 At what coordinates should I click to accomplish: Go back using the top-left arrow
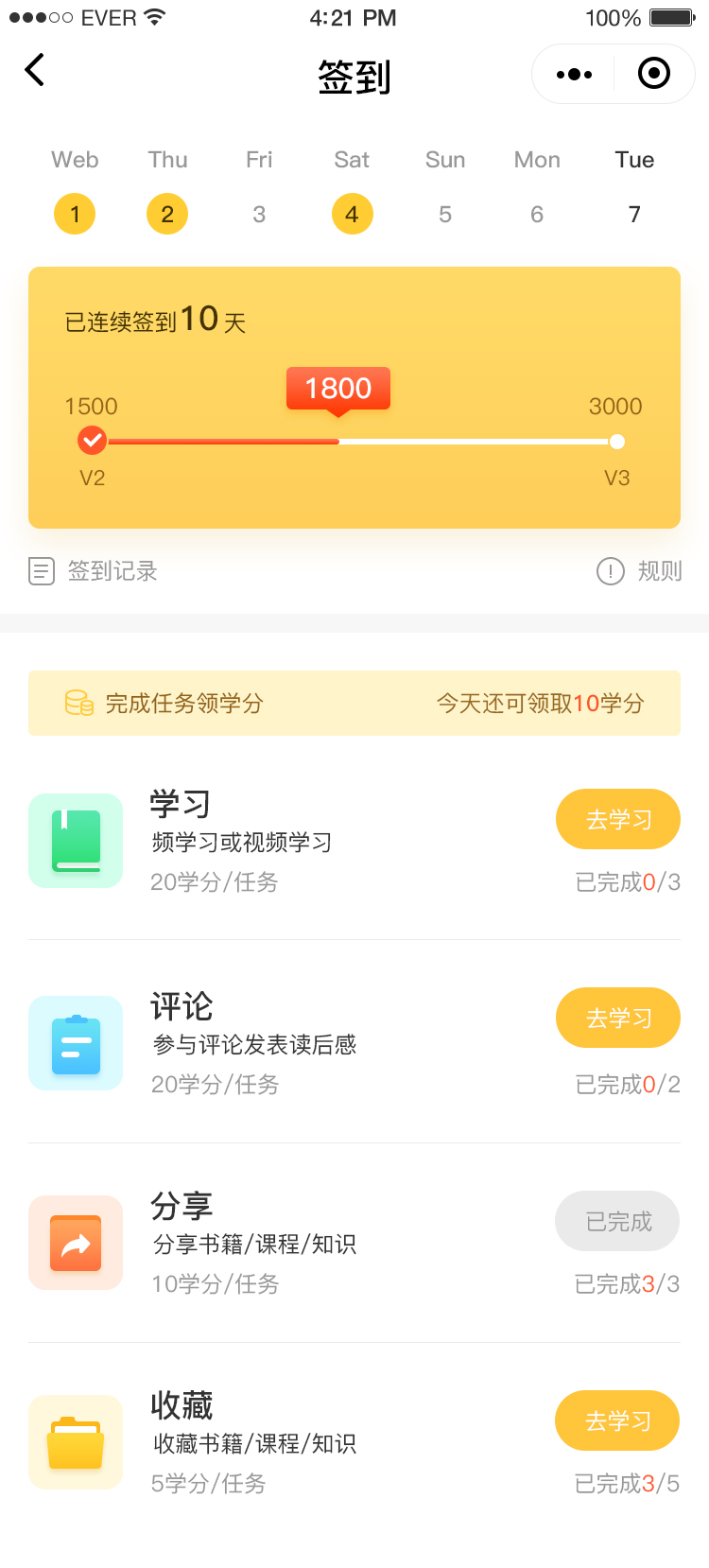35,70
